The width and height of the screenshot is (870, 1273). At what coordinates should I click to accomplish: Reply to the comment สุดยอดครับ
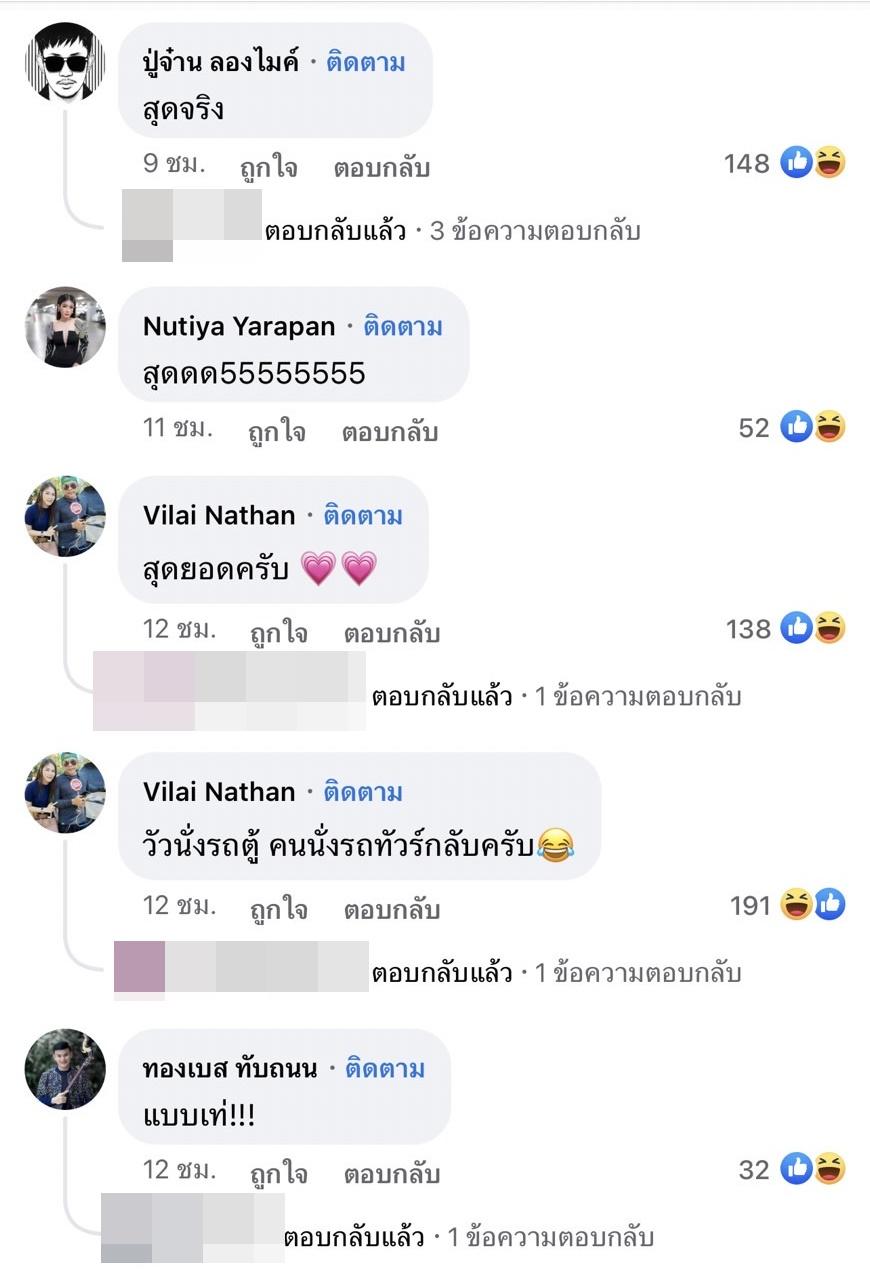point(391,633)
